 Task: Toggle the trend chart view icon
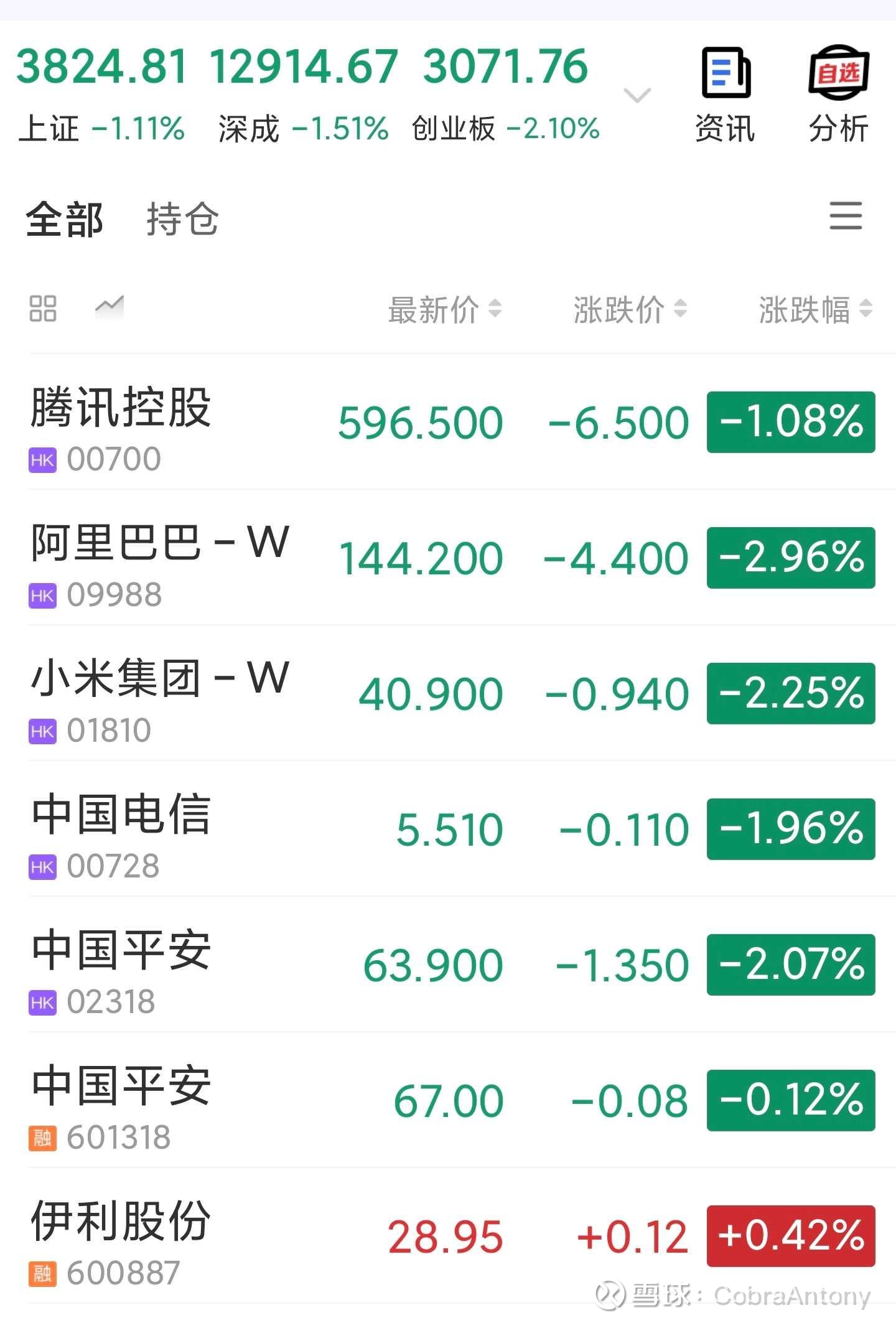click(110, 306)
